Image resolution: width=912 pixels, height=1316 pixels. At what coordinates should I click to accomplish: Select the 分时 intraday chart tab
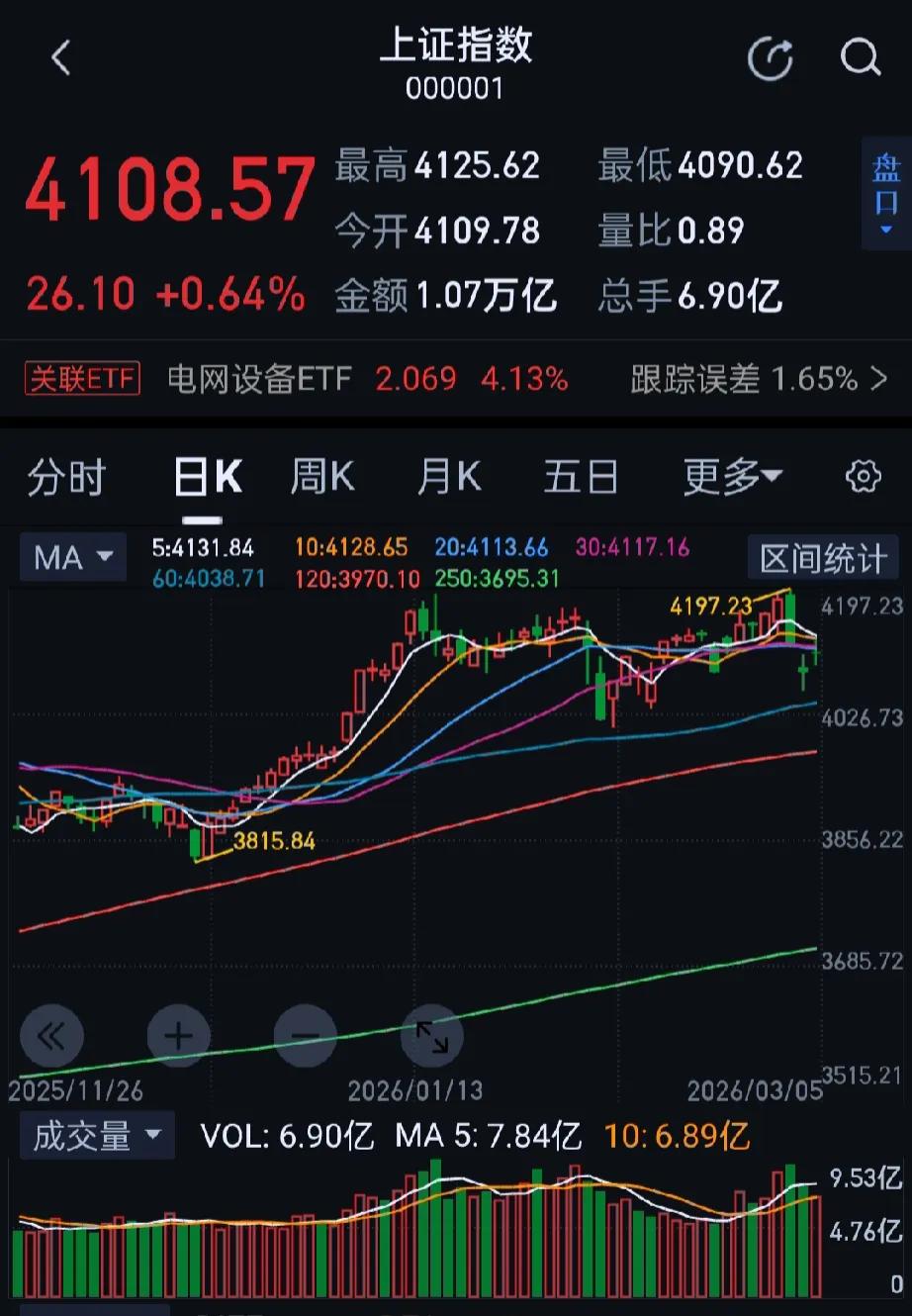tap(66, 477)
